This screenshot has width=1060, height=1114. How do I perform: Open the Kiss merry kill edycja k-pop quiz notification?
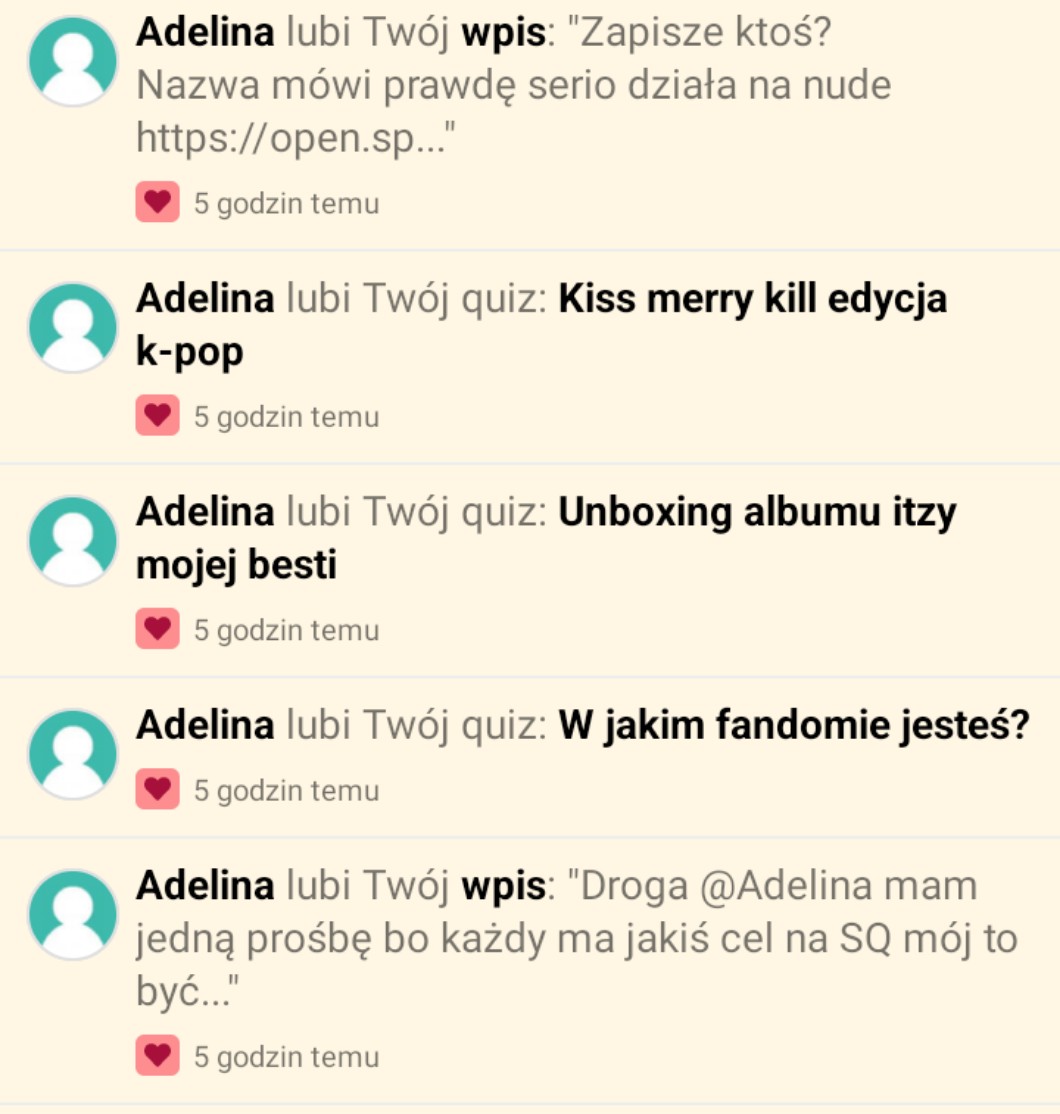click(540, 326)
